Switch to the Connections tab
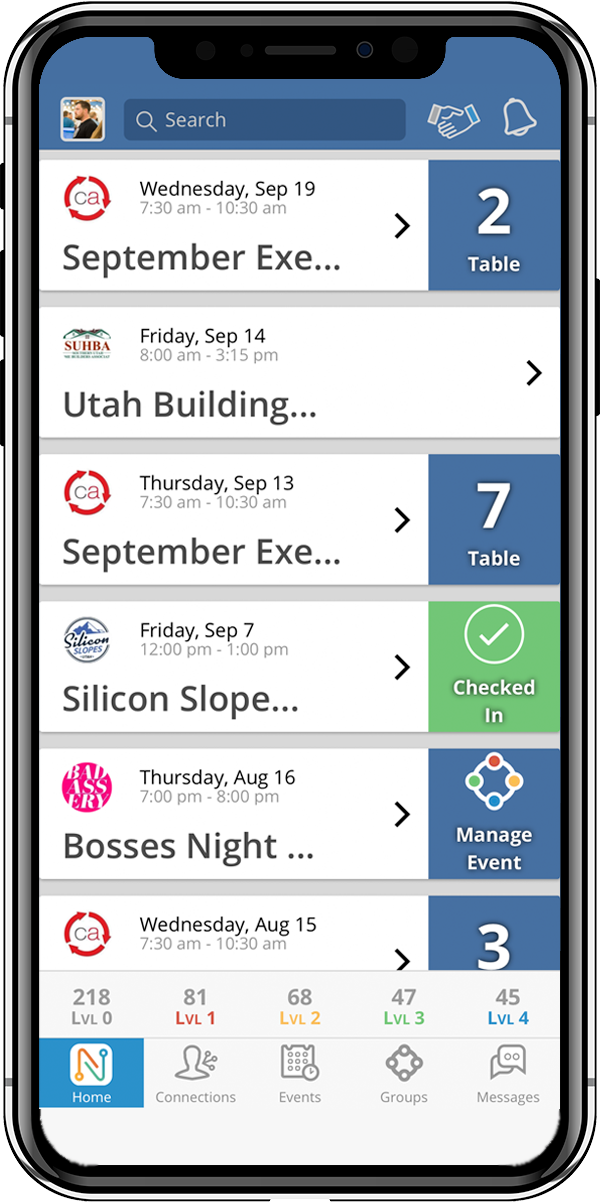This screenshot has height=1203, width=600. click(196, 1073)
